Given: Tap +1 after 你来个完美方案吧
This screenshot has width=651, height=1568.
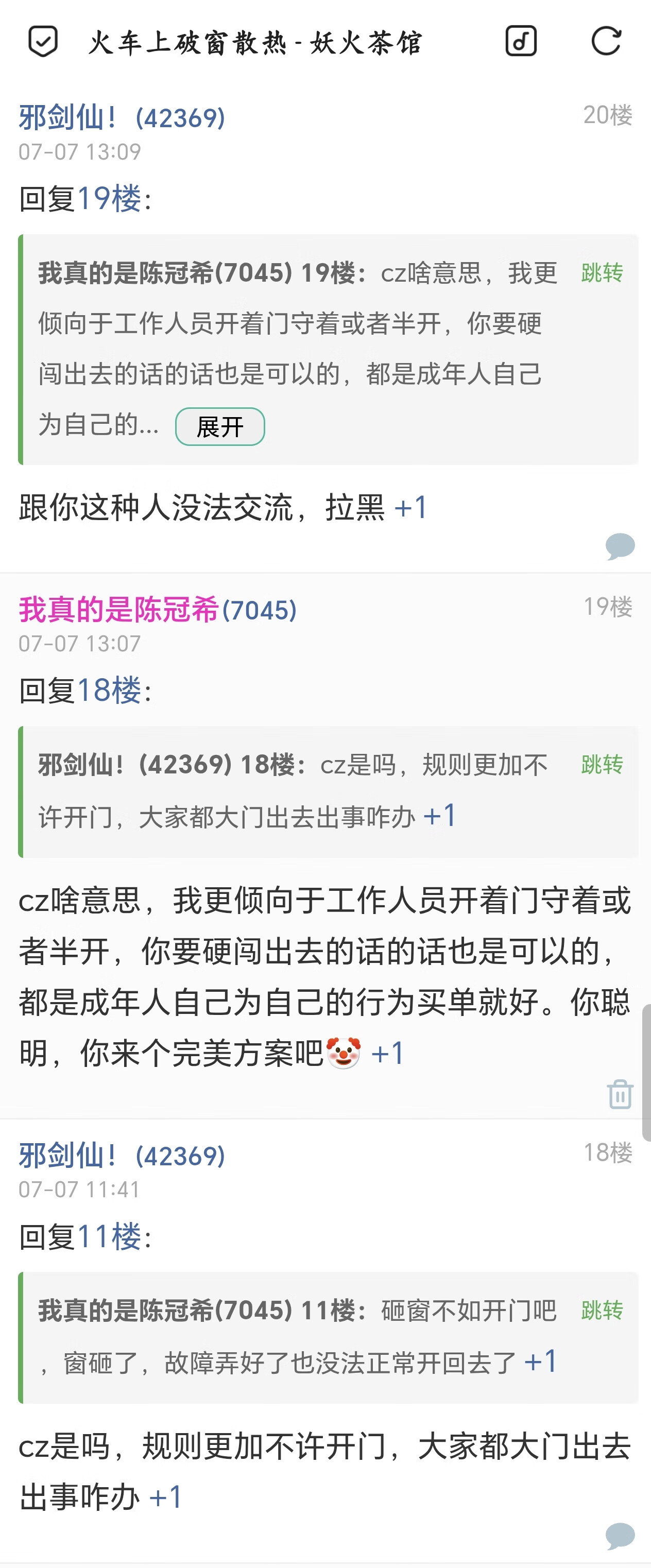Looking at the screenshot, I should click(x=387, y=1053).
